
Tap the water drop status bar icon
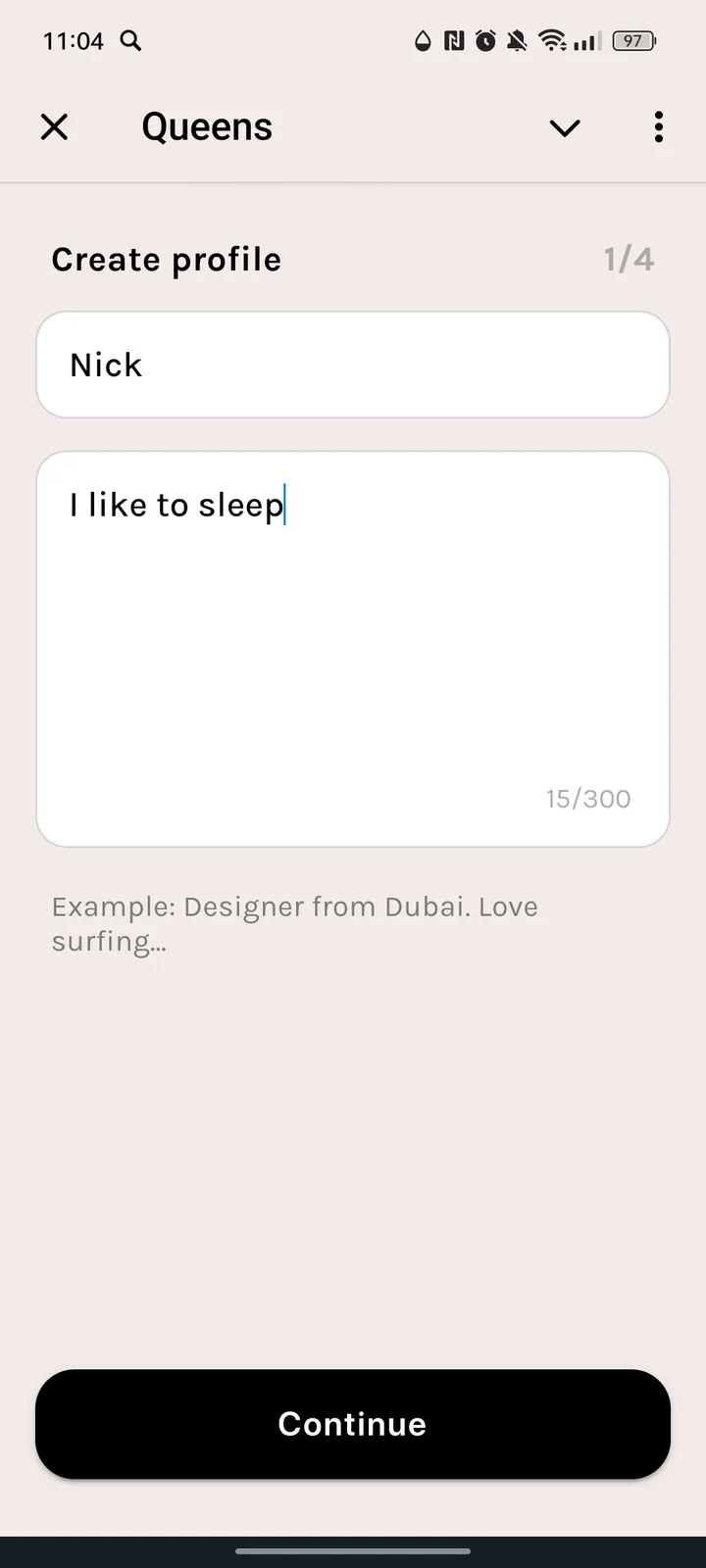[x=421, y=41]
